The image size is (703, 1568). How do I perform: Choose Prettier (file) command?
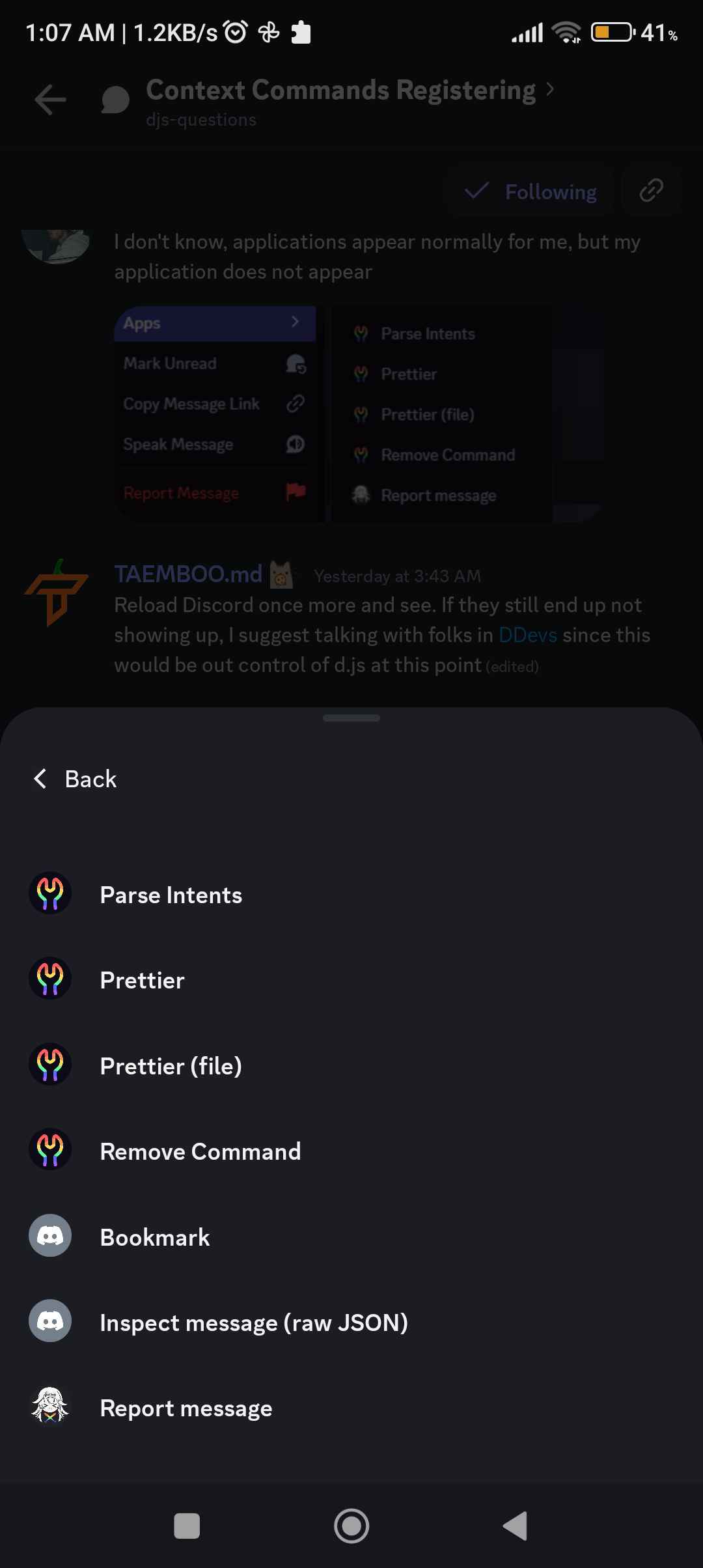(x=351, y=1066)
